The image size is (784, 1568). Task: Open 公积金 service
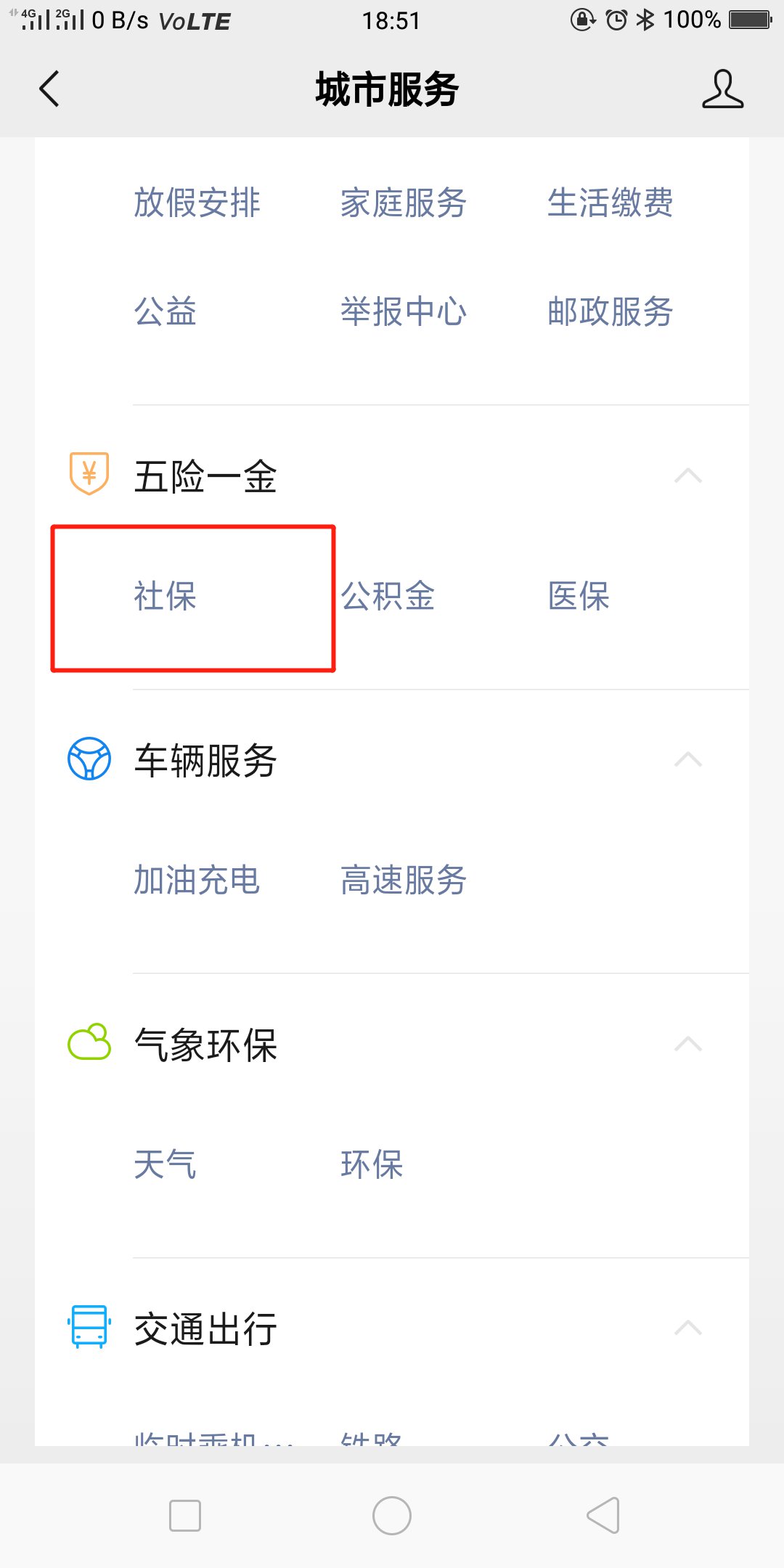[388, 596]
